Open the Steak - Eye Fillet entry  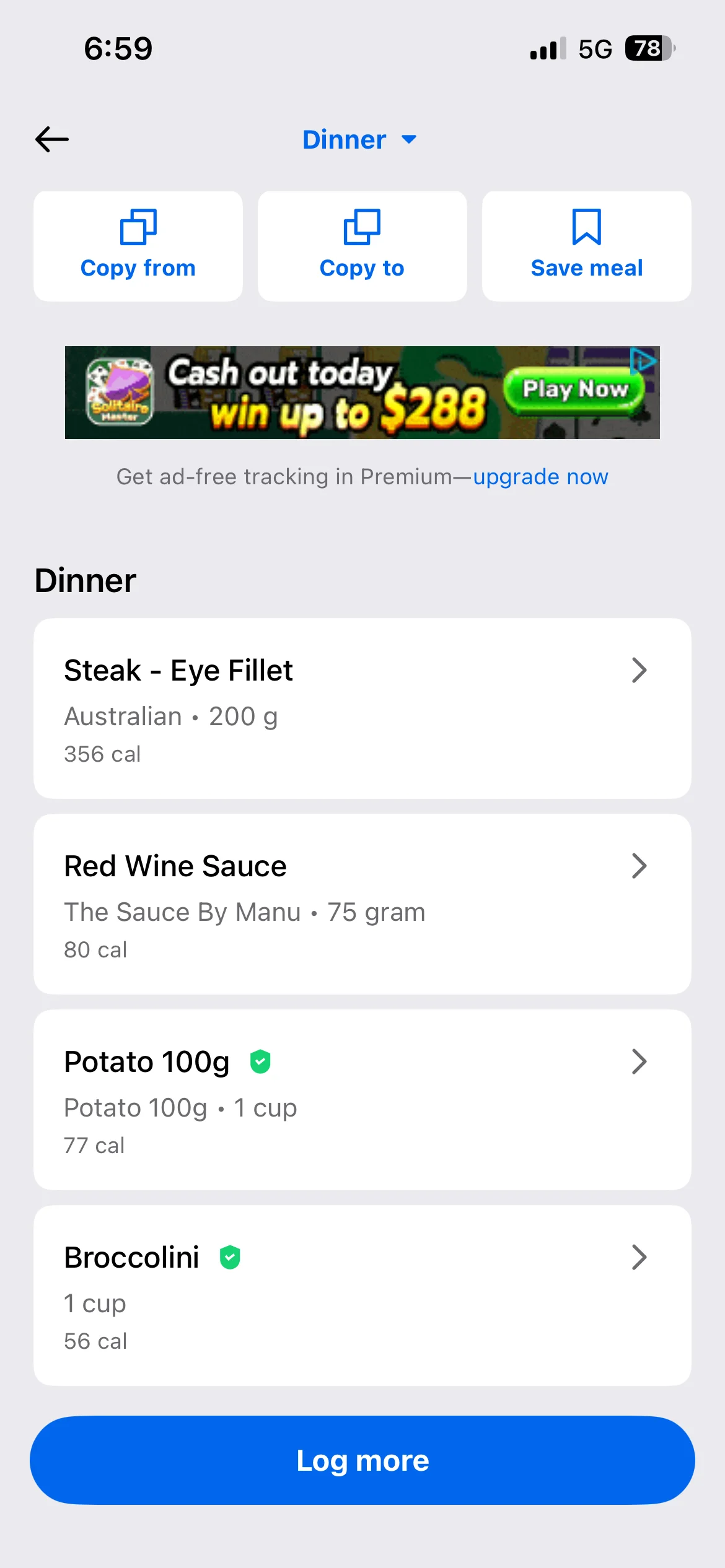click(362, 708)
